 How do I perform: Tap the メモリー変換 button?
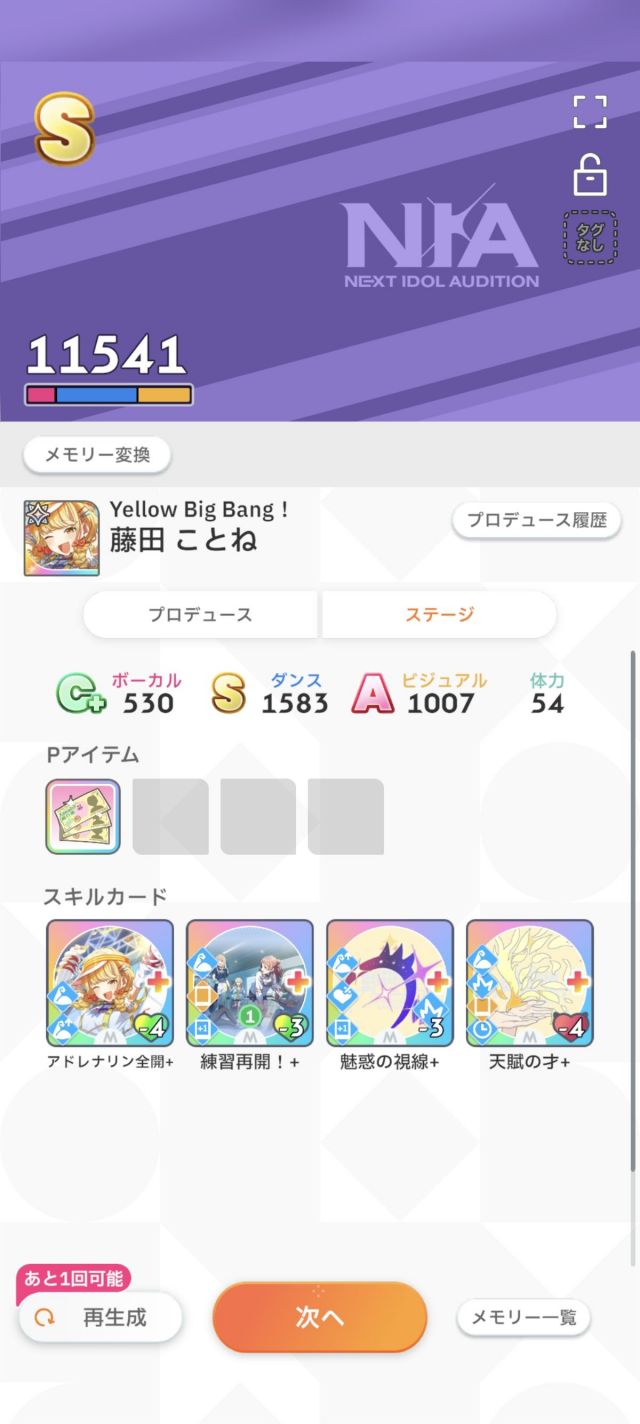point(97,455)
